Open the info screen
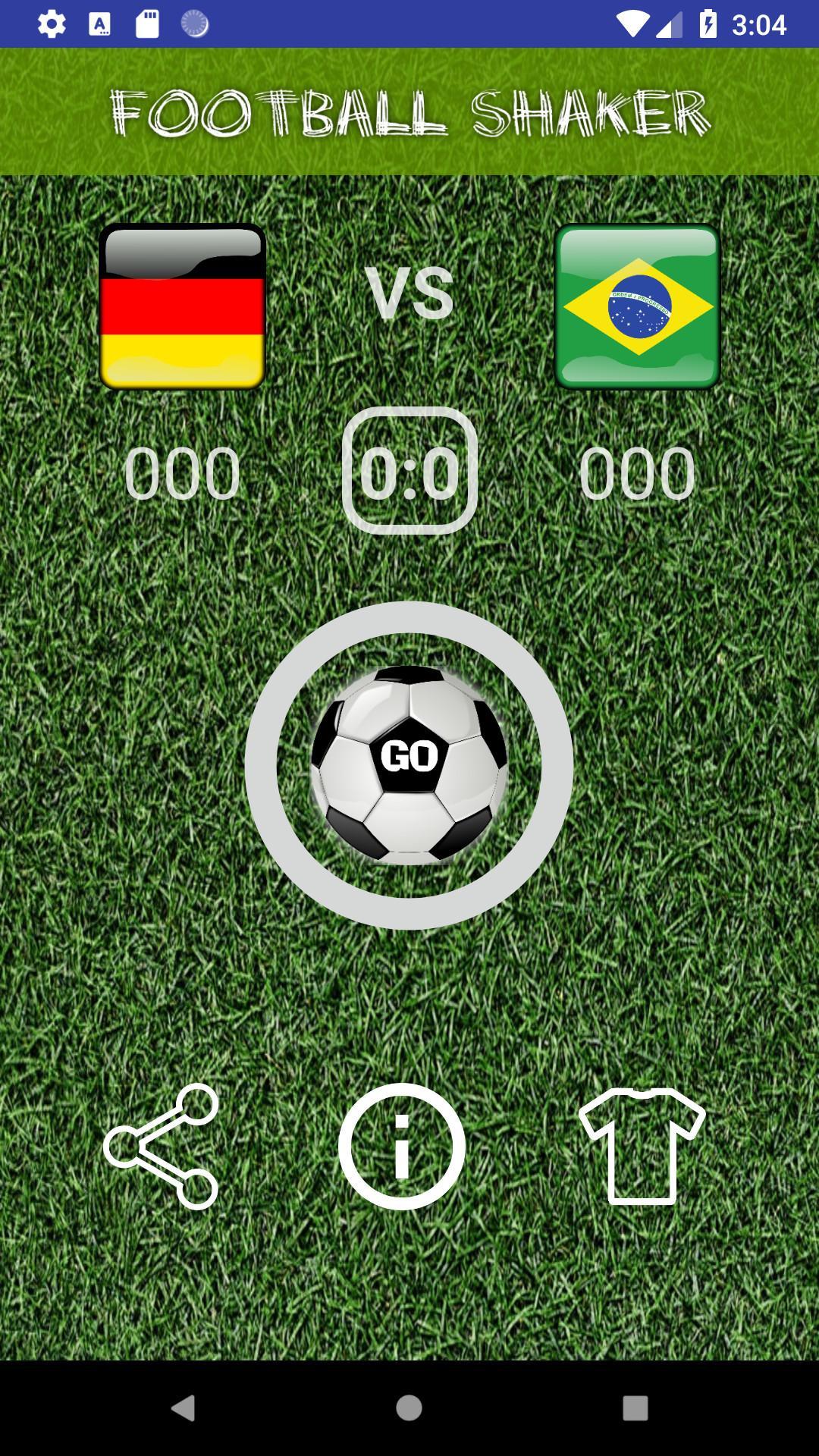This screenshot has height=1456, width=819. point(402,1146)
